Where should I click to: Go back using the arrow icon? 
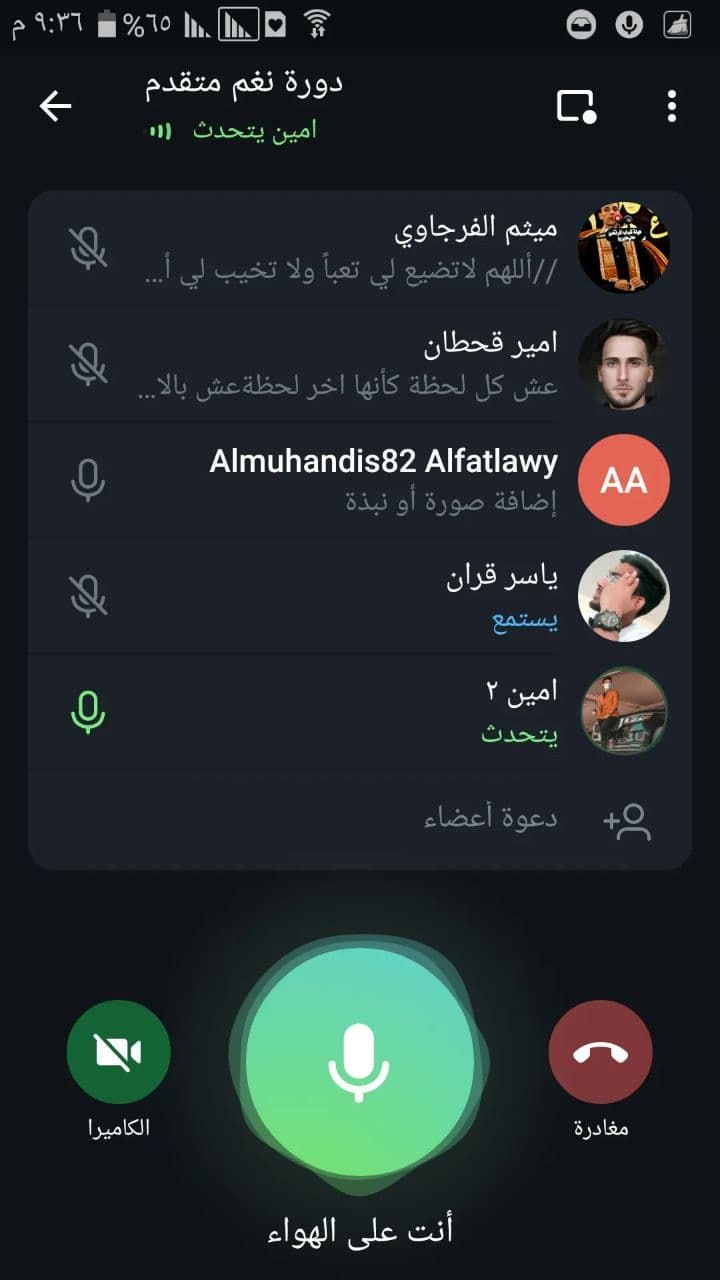click(x=56, y=106)
